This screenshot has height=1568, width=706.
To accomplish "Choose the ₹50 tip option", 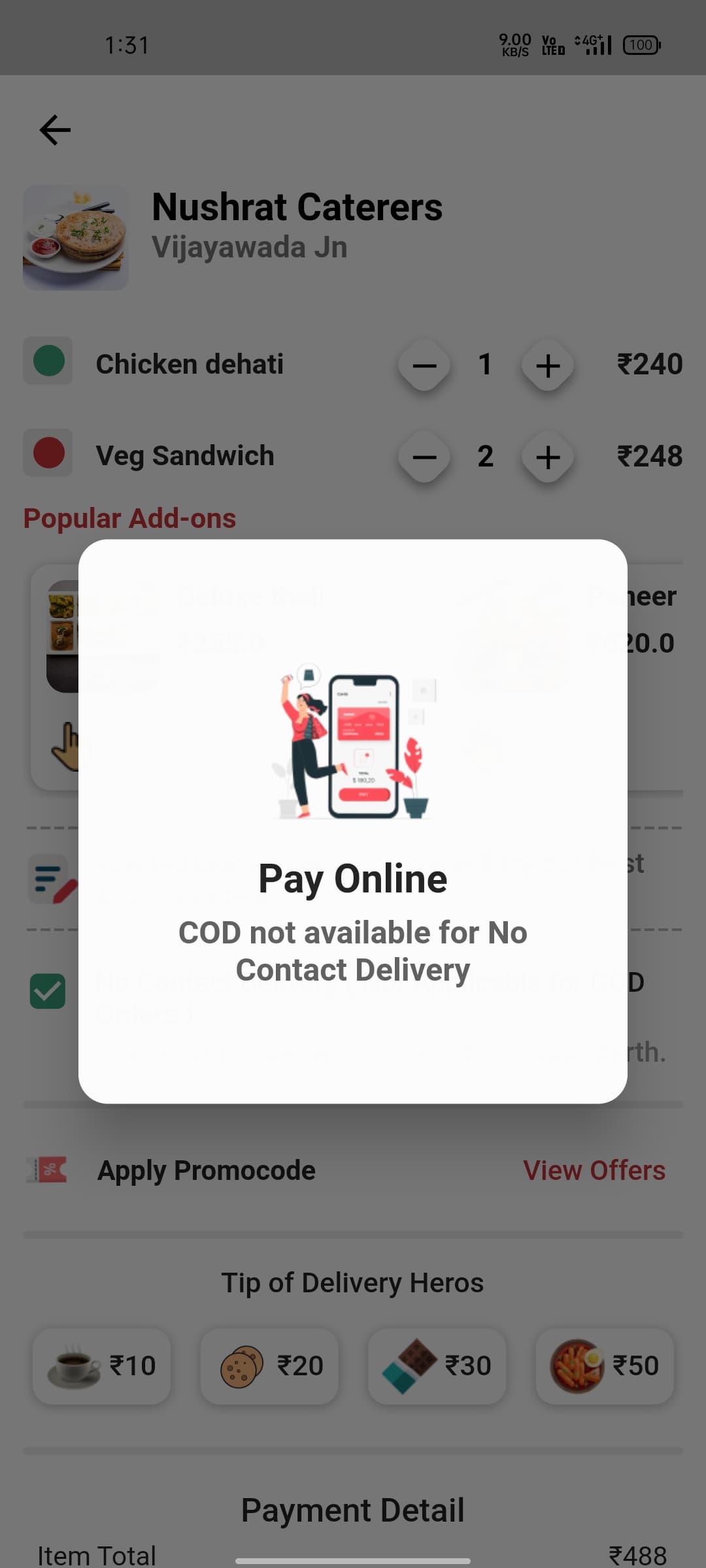I will click(605, 1365).
